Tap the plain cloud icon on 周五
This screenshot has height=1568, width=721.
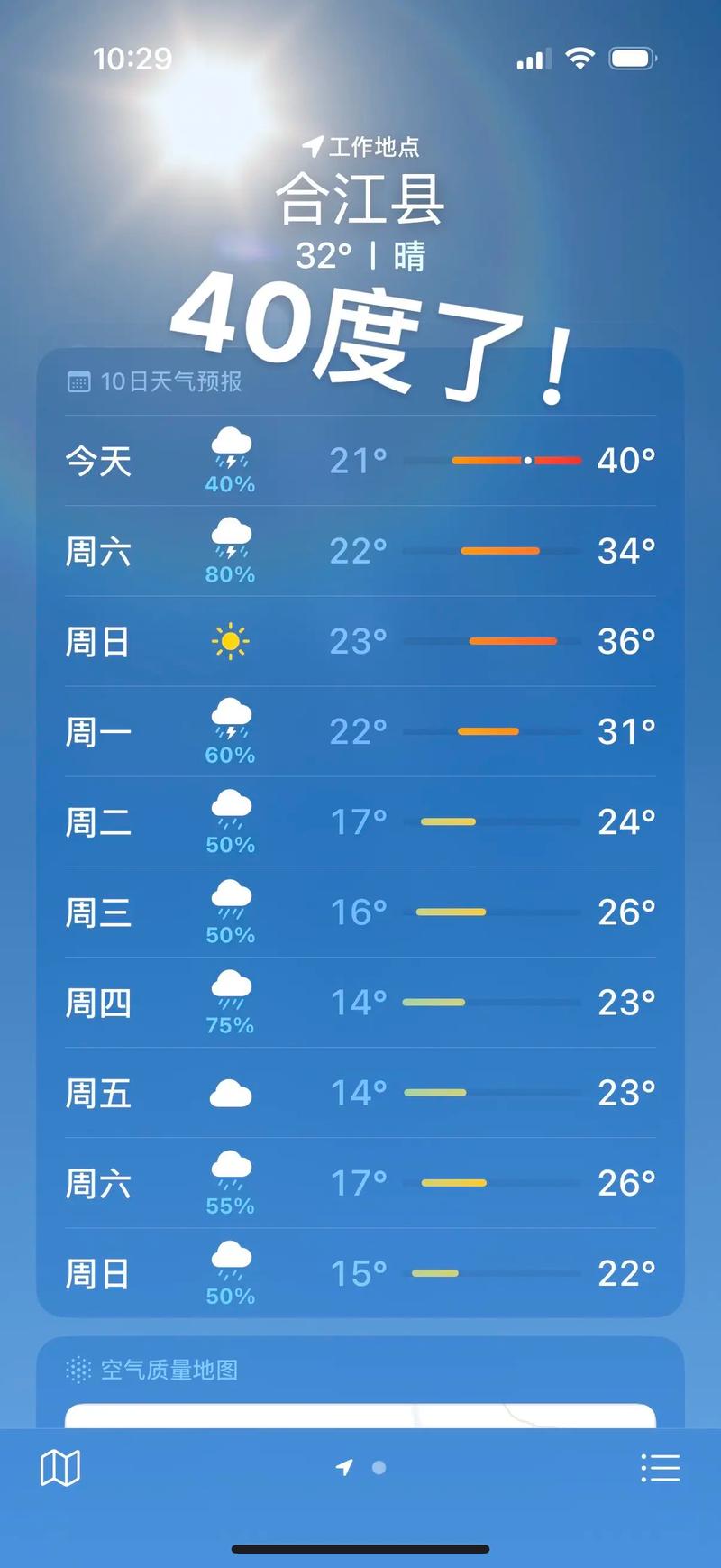[x=231, y=1091]
